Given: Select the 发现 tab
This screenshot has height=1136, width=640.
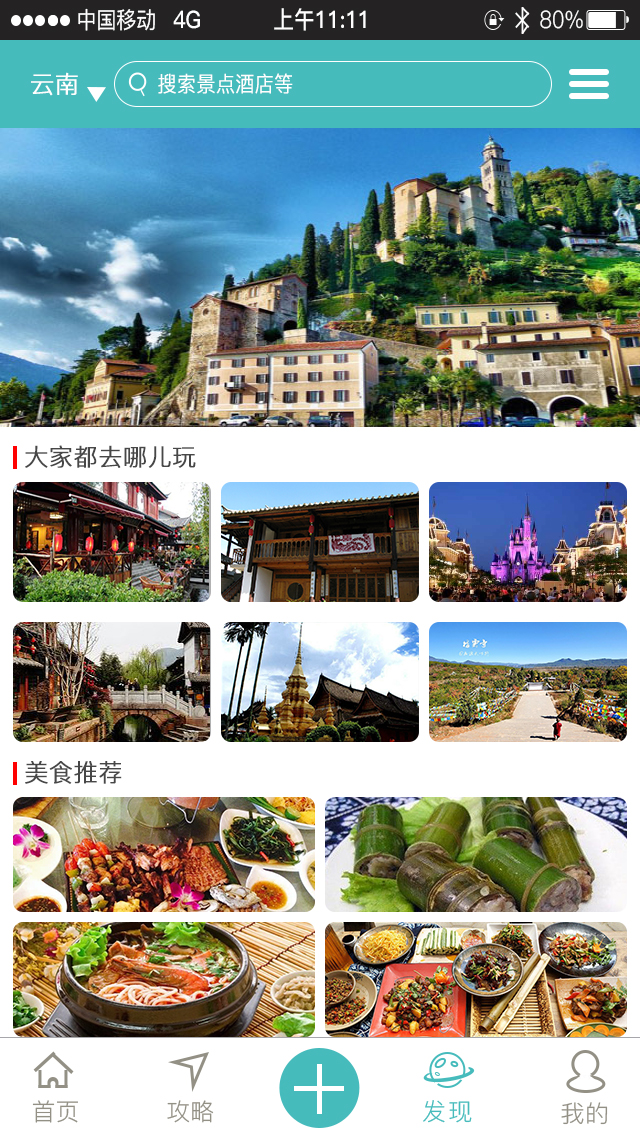Looking at the screenshot, I should pyautogui.click(x=448, y=1087).
